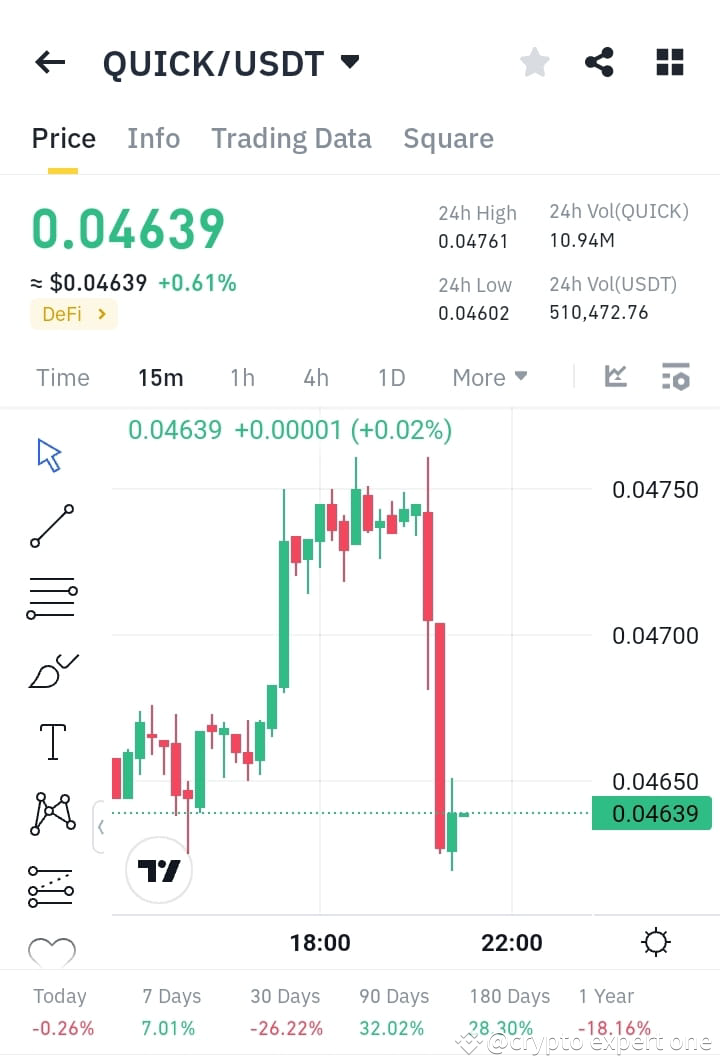720x1064 pixels.
Task: Collapse the drawing toolbar with the left chevron
Action: point(101,826)
